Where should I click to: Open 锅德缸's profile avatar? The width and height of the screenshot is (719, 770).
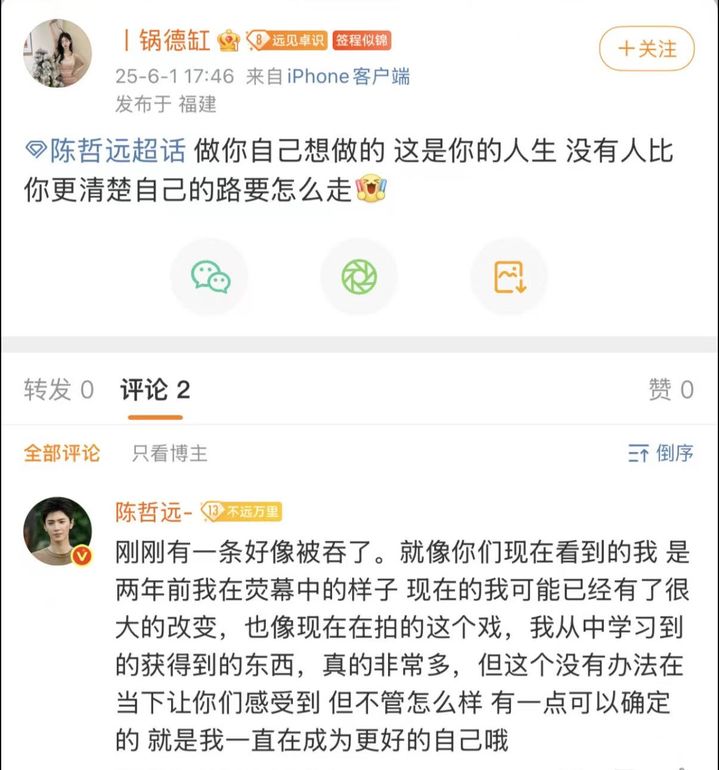tap(57, 54)
